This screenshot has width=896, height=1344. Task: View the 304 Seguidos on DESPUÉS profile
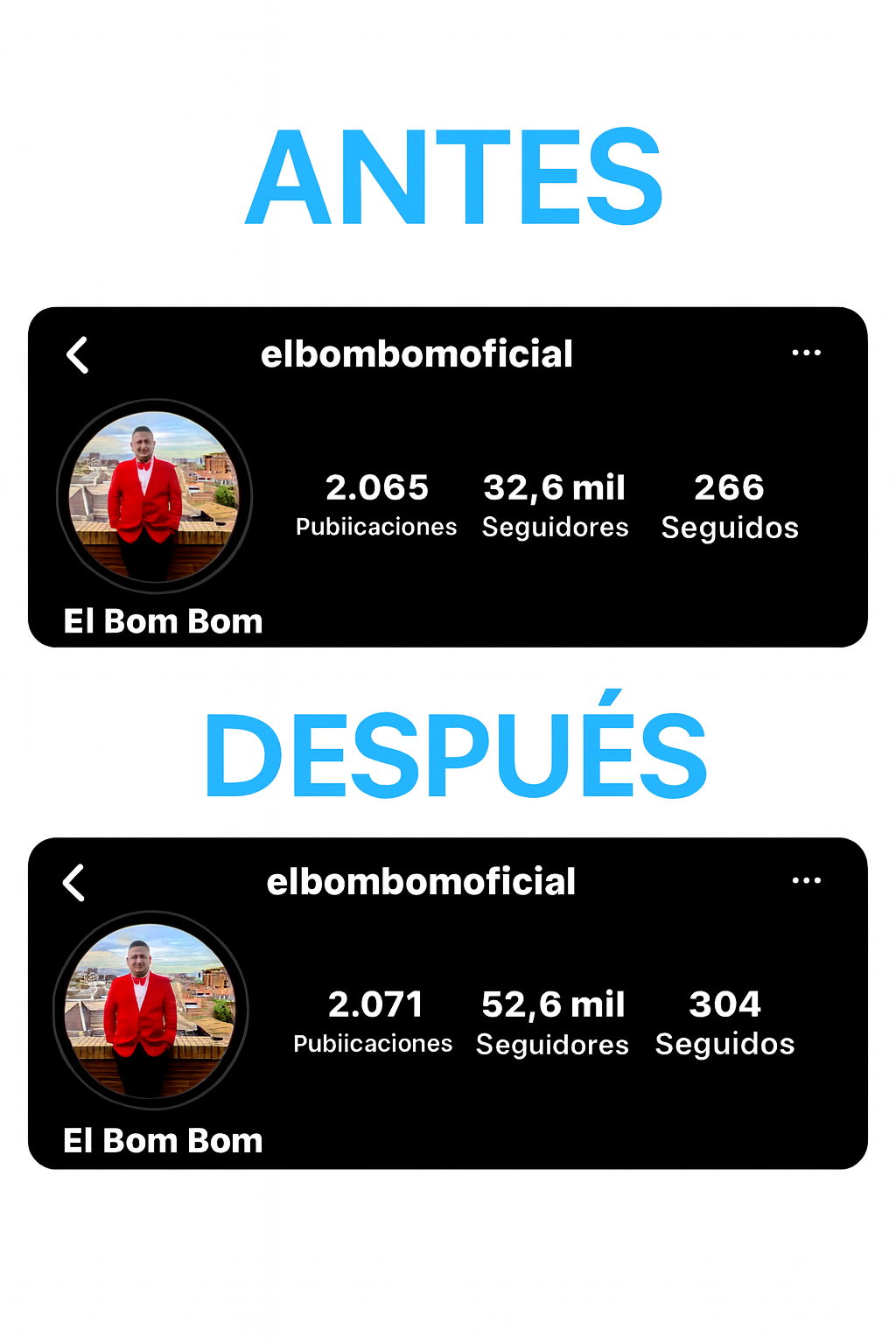(x=724, y=1022)
